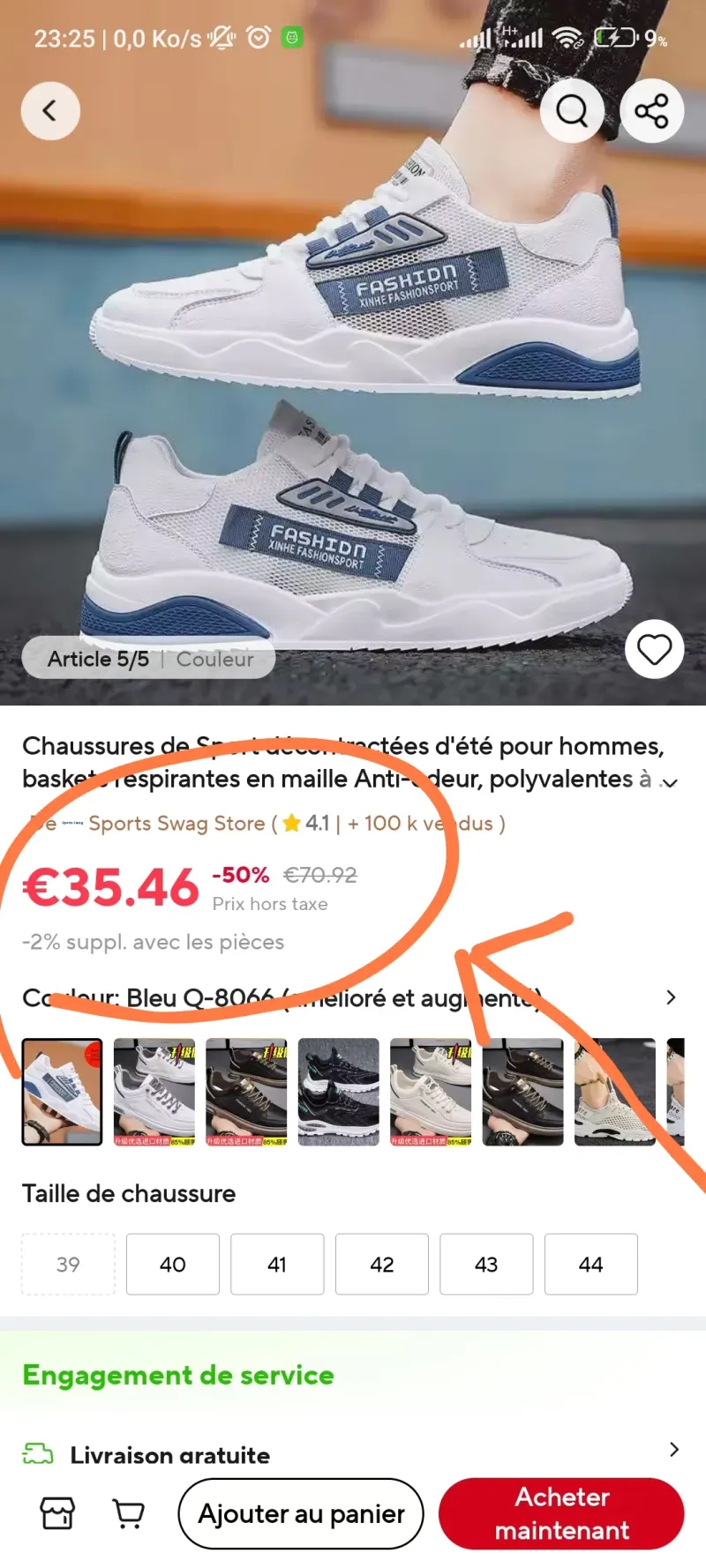Go back using the arrow icon
This screenshot has width=706, height=1568.
click(x=50, y=111)
